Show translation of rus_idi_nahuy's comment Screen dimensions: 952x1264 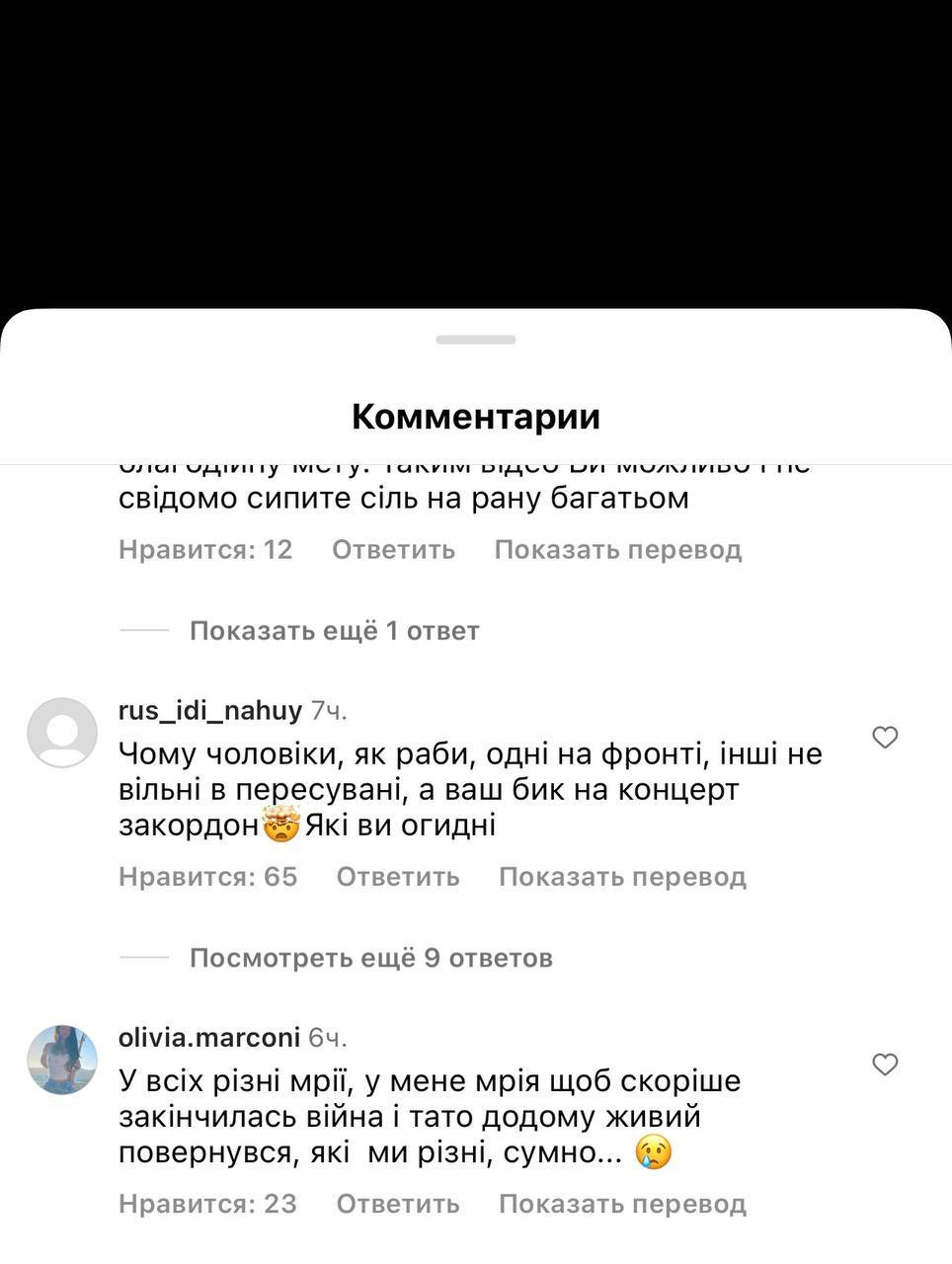pyautogui.click(x=622, y=876)
